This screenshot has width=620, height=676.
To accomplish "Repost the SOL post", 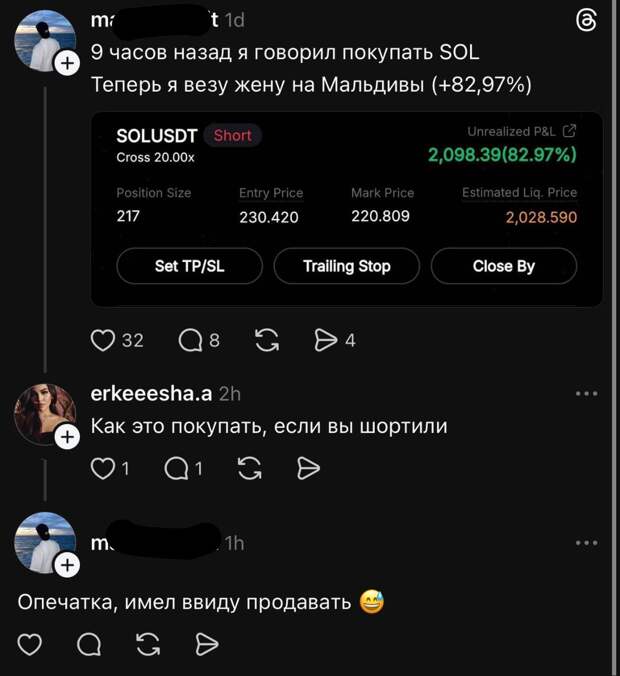I will click(267, 341).
